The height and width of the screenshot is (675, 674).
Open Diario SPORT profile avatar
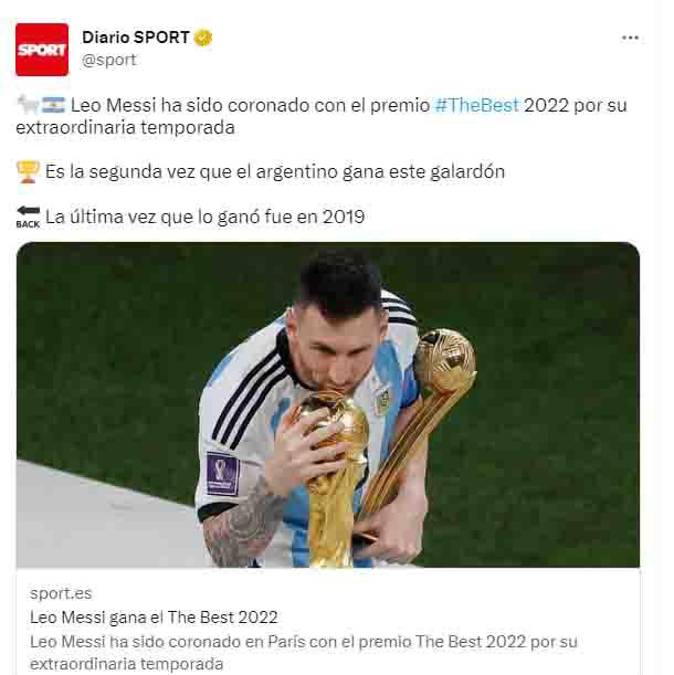[42, 49]
